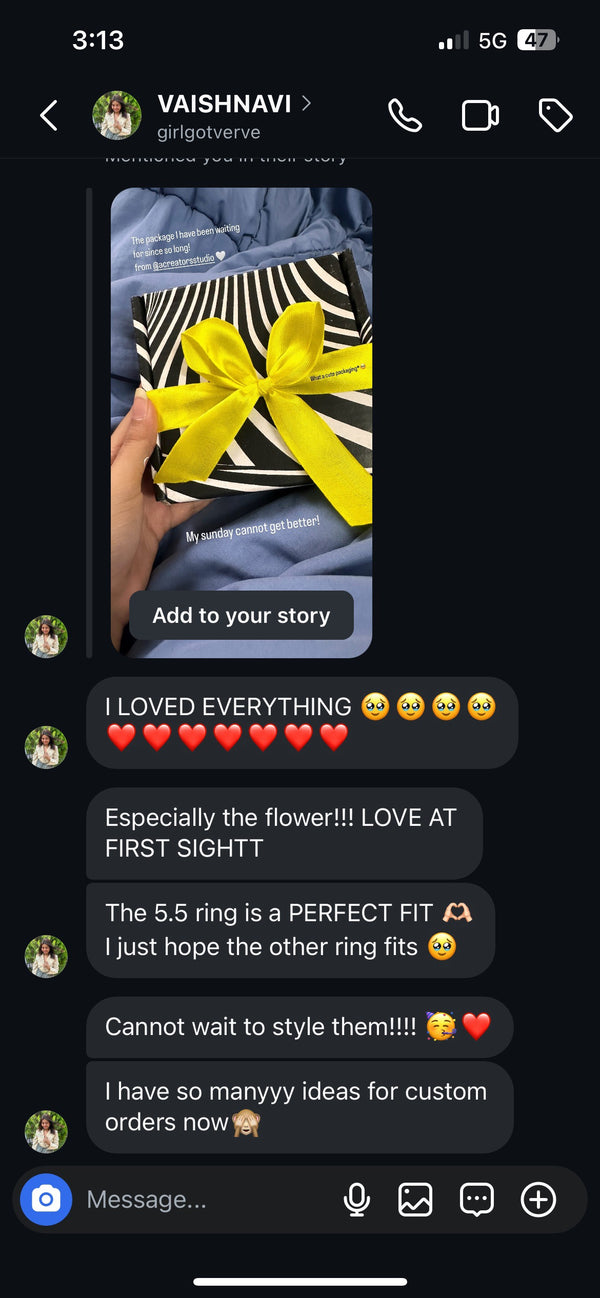Open VAISHNAVI's profile details
Image resolution: width=600 pixels, height=1298 pixels.
click(x=224, y=116)
